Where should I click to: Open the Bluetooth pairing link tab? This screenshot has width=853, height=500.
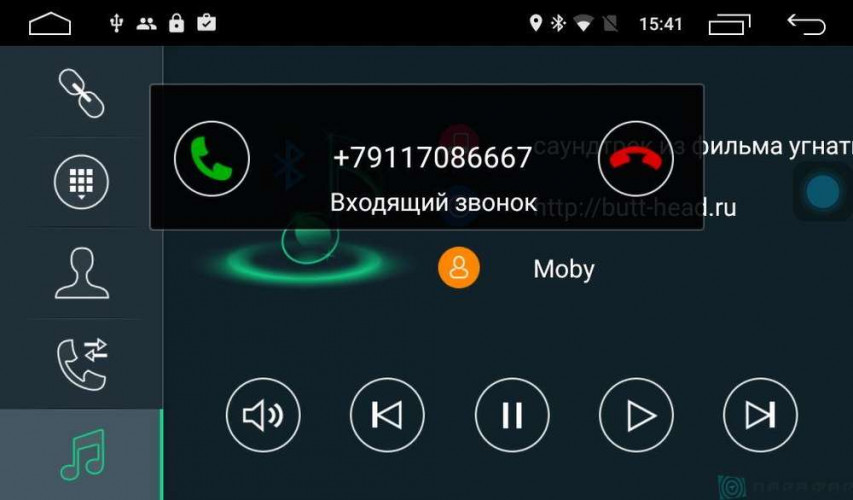[x=80, y=93]
